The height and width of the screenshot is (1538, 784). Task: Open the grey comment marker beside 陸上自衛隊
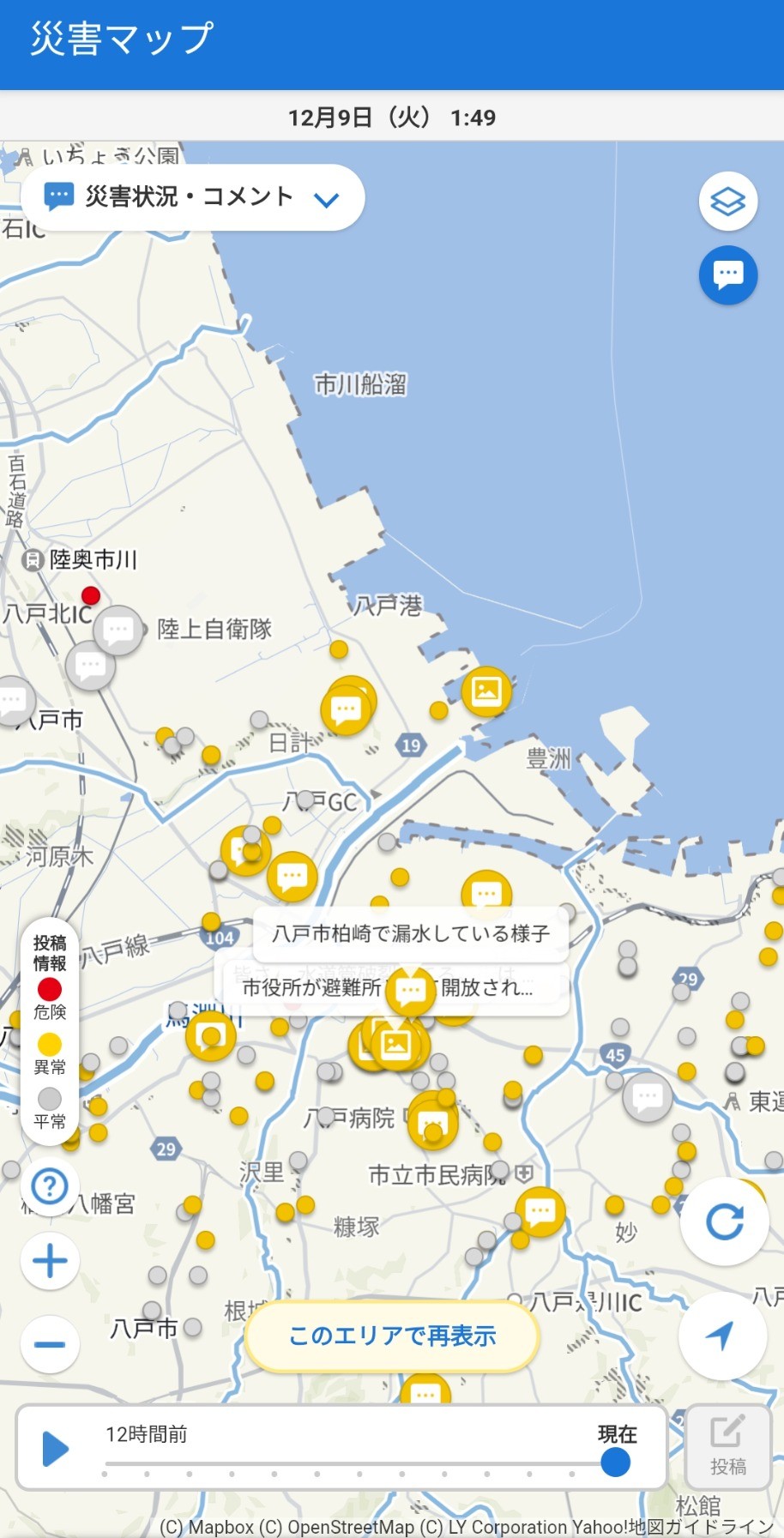118,630
